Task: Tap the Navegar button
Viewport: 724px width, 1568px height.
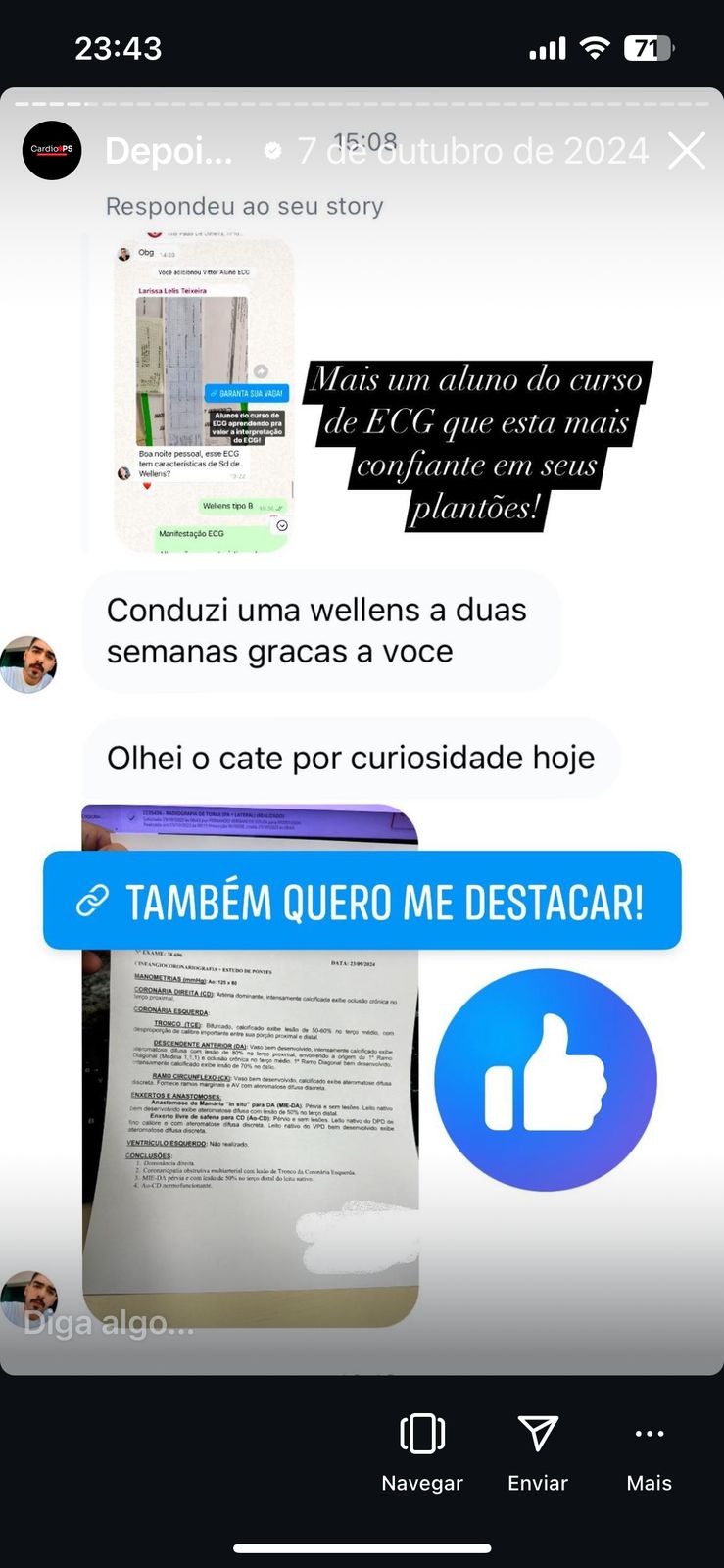Action: tap(422, 1452)
